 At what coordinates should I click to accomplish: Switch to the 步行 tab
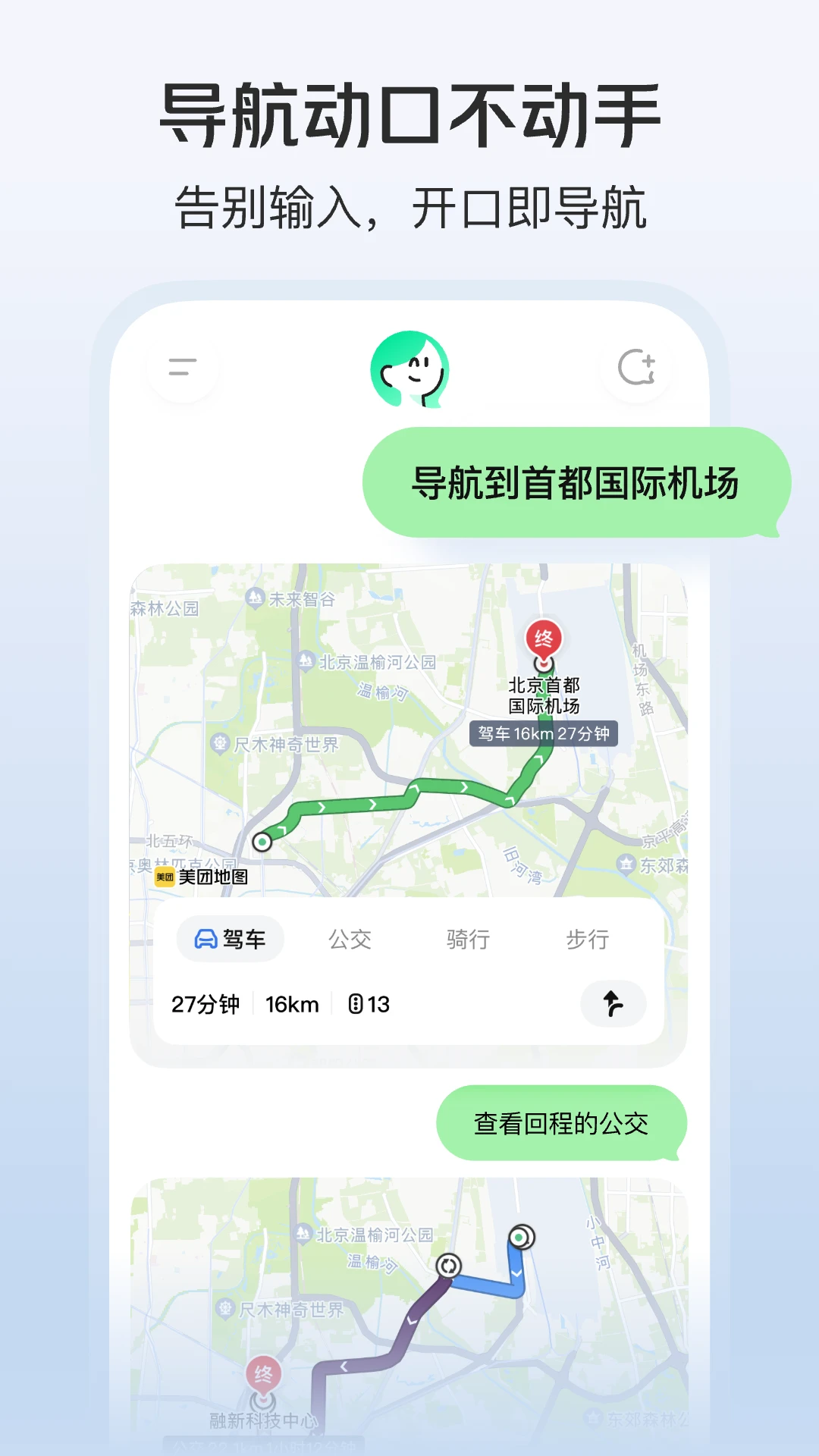(x=585, y=939)
